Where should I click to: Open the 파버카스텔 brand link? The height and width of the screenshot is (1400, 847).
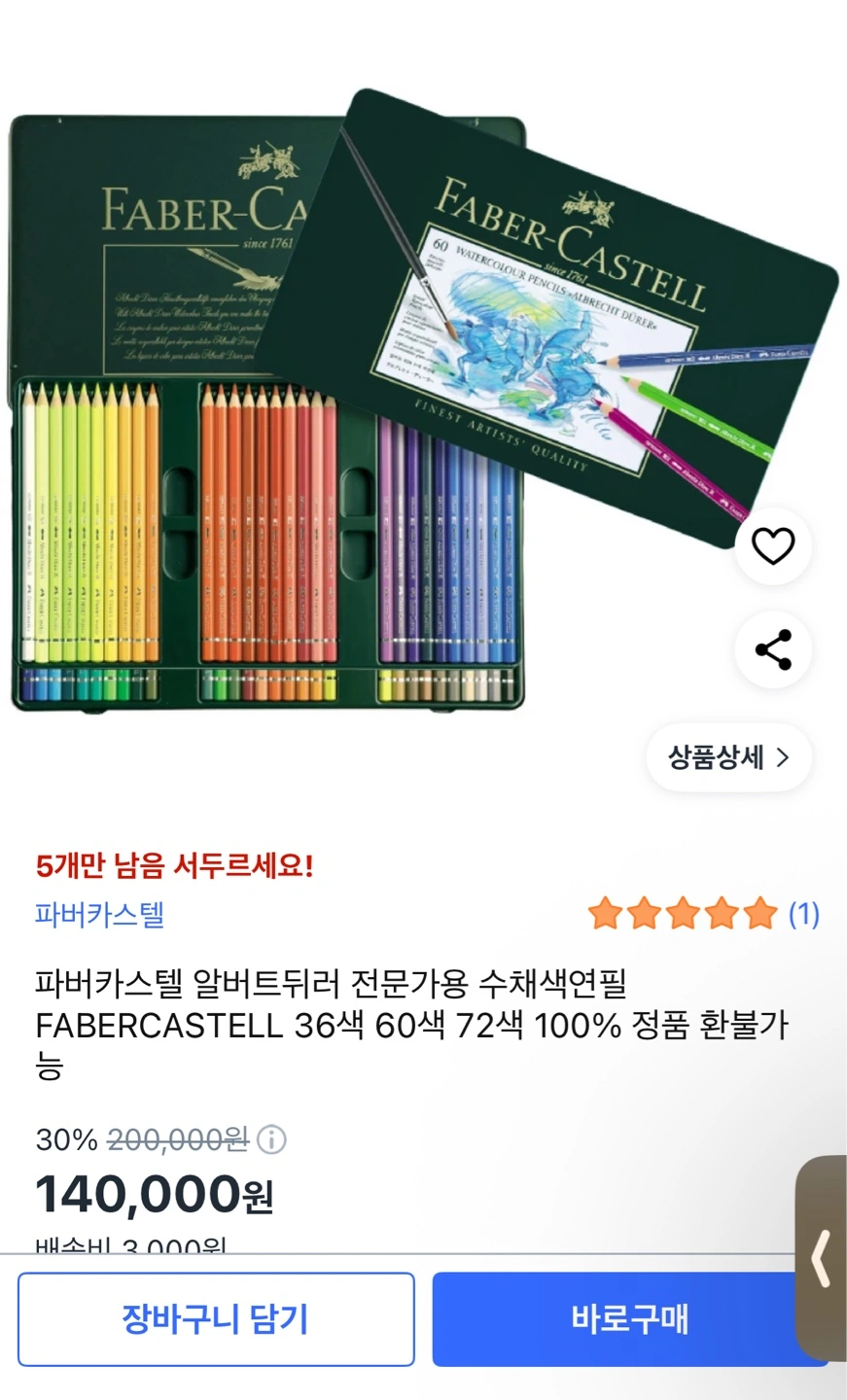(x=99, y=915)
